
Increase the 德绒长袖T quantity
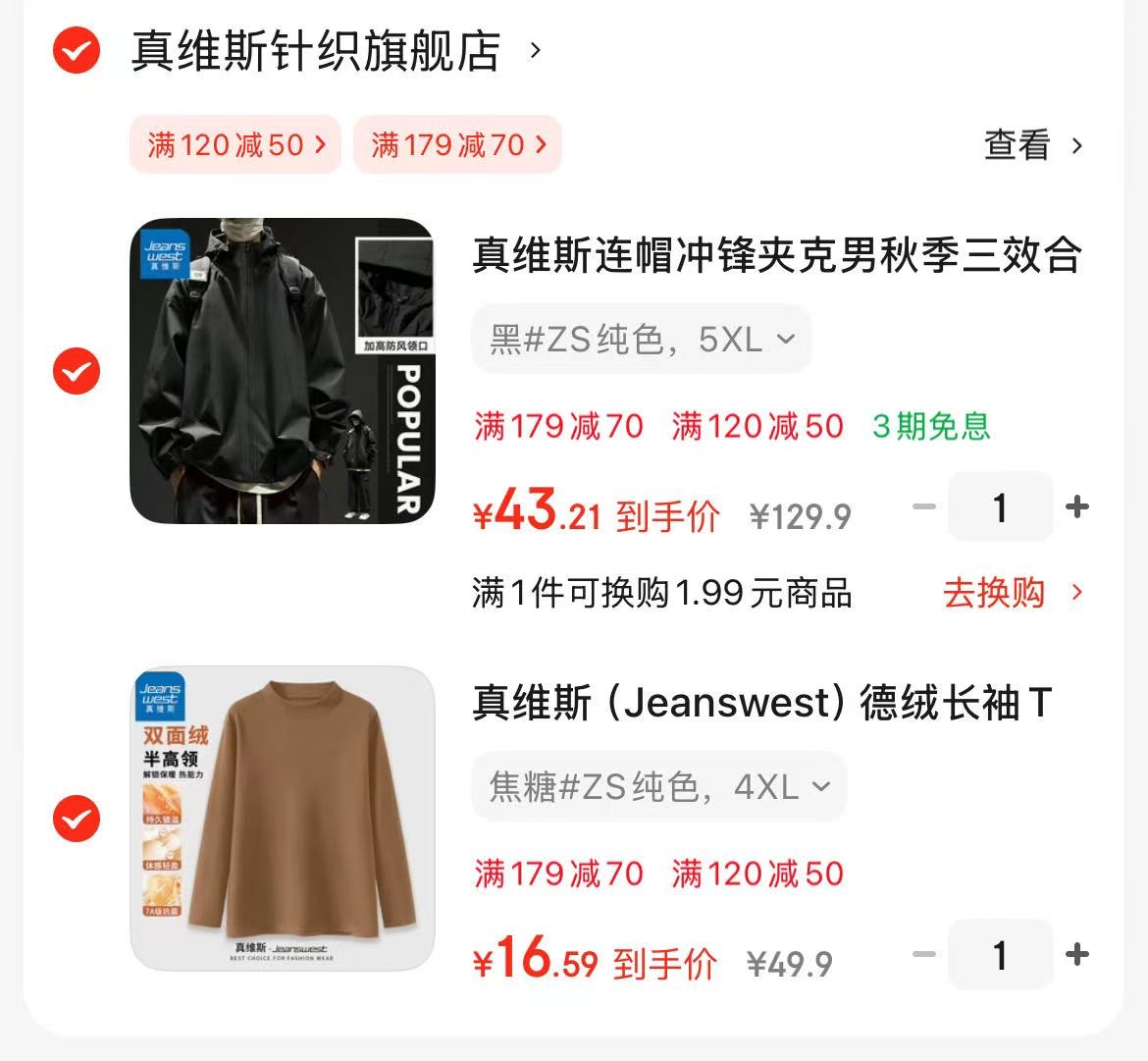[x=1077, y=954]
